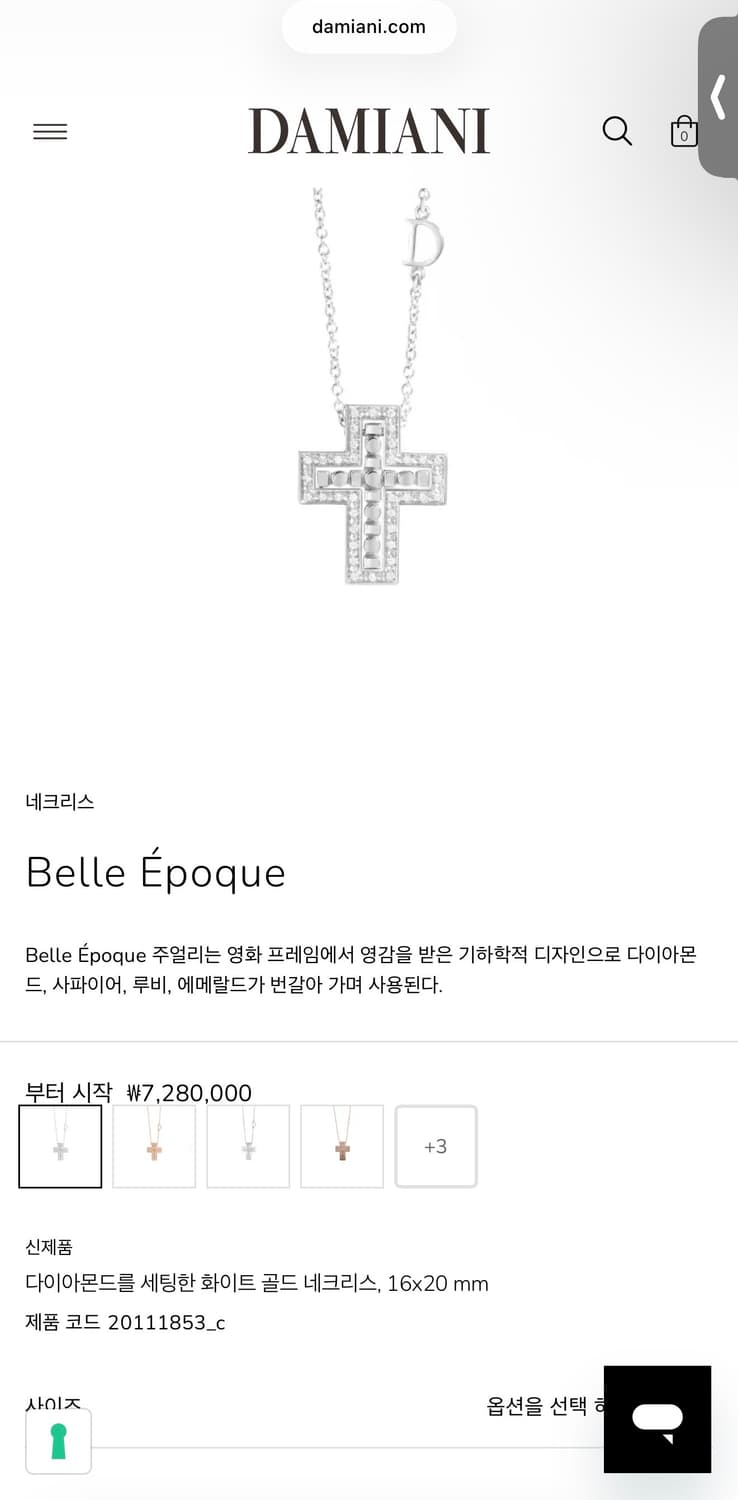Open the chat assistant bubble
This screenshot has width=738, height=1500.
[x=657, y=1420]
